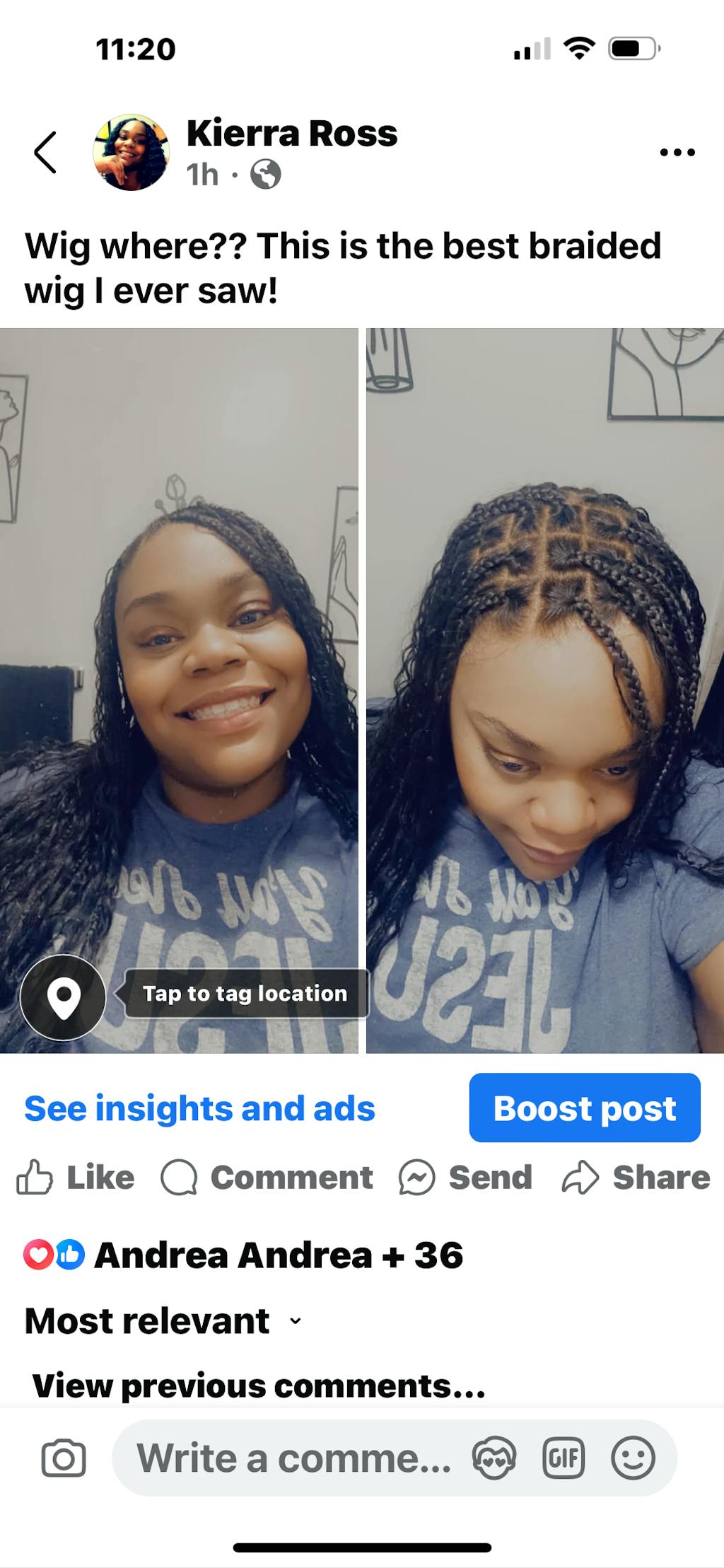Focus the Write a comment field
Screen dimensions: 724x1568
pyautogui.click(x=293, y=1458)
